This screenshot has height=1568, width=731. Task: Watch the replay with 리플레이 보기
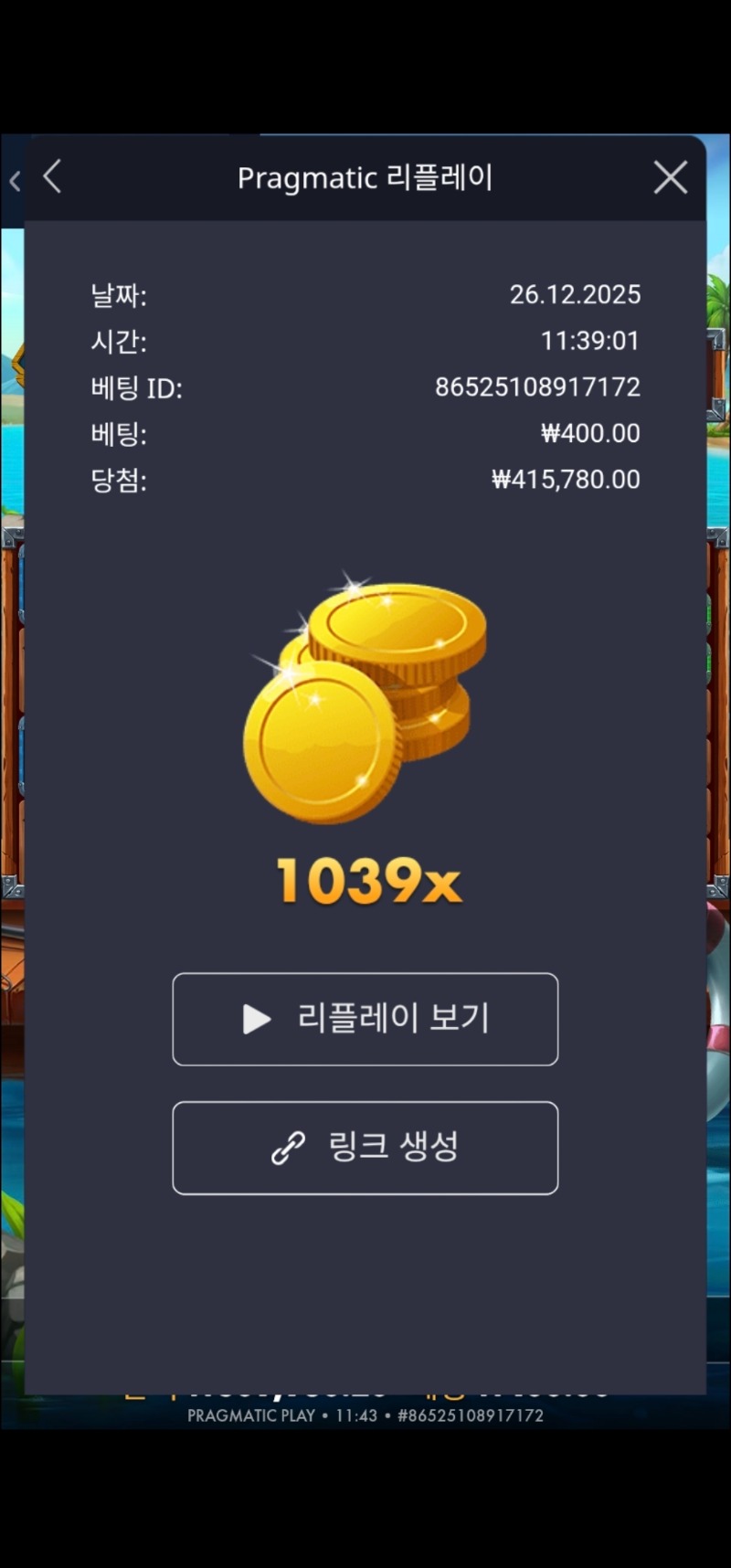[x=365, y=1019]
